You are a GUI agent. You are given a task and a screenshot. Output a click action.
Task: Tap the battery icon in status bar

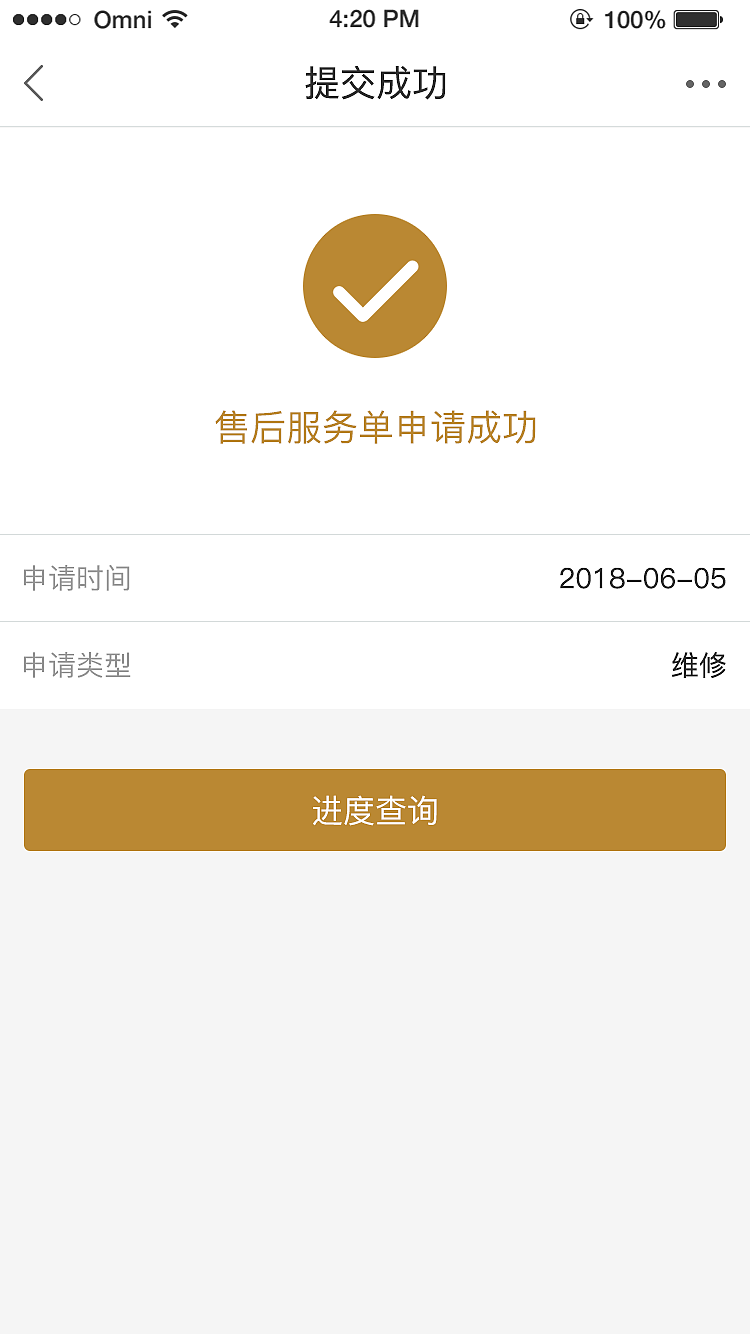(699, 17)
